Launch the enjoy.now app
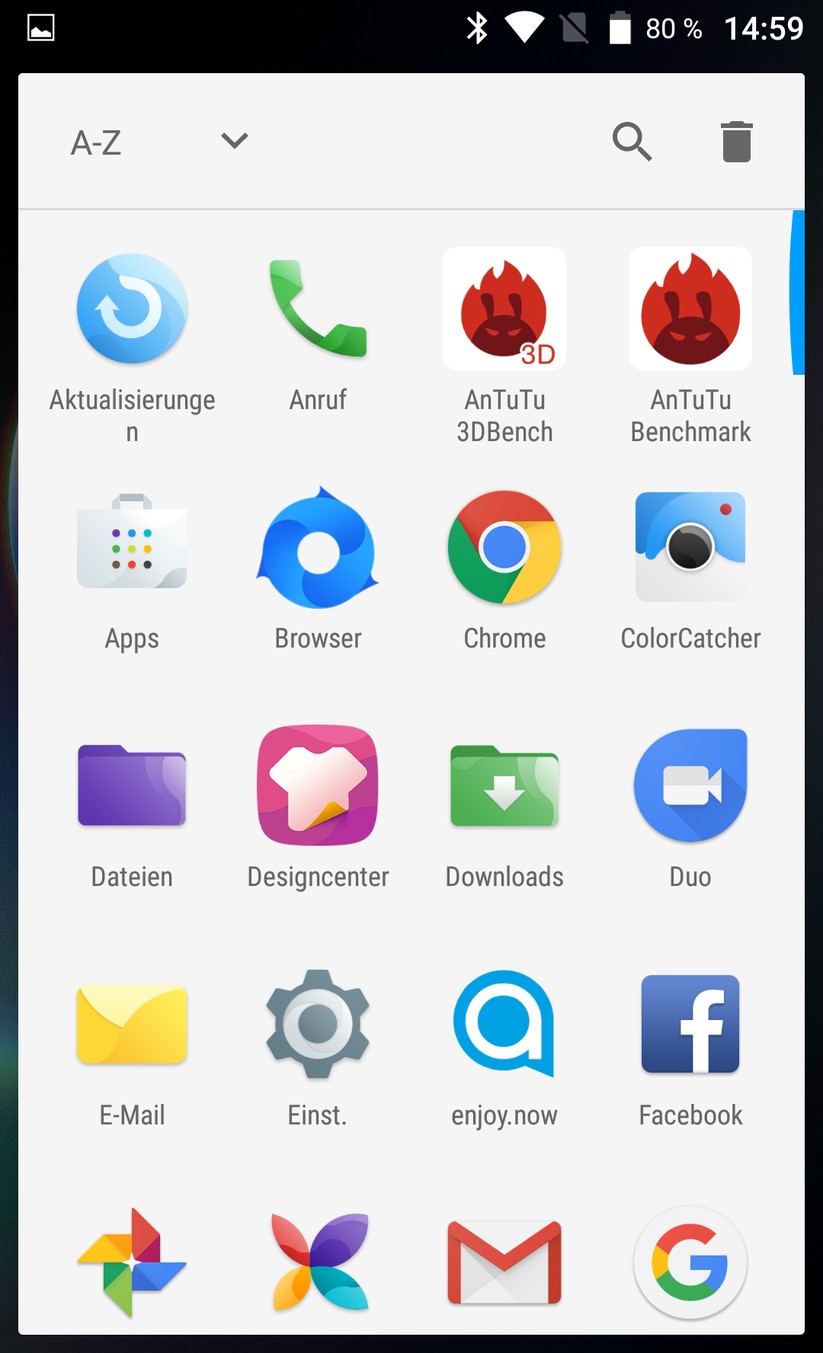 pyautogui.click(x=504, y=1024)
